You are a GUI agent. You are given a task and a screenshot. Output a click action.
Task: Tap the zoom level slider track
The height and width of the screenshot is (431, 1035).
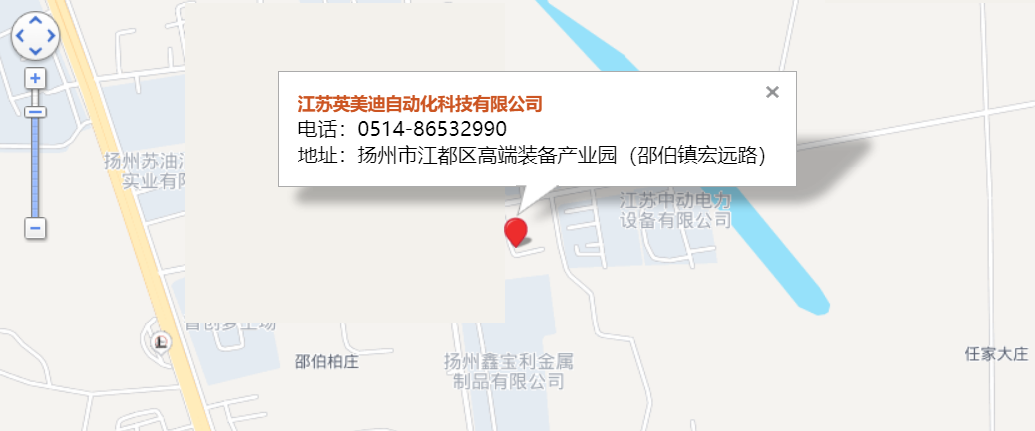(x=35, y=170)
